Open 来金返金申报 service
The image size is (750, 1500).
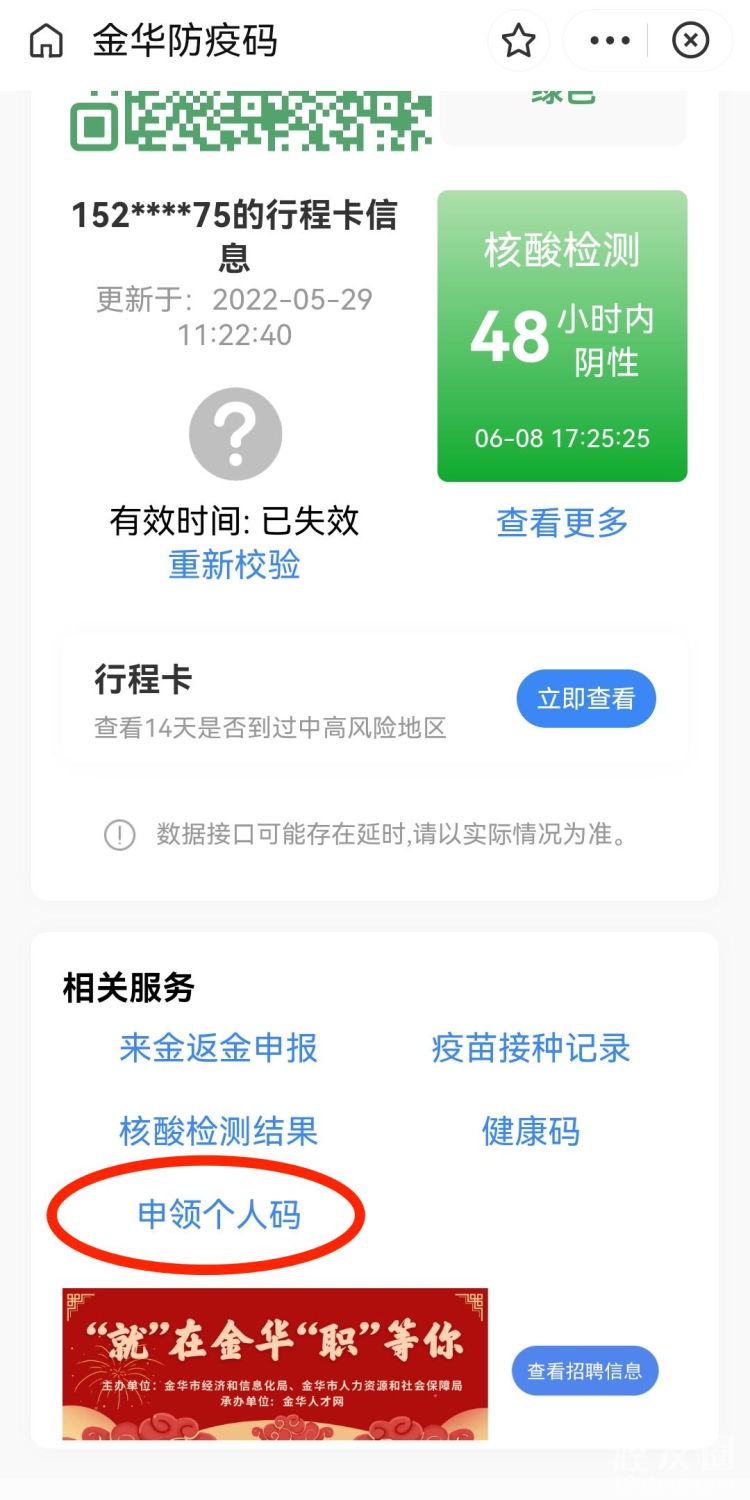click(219, 1048)
